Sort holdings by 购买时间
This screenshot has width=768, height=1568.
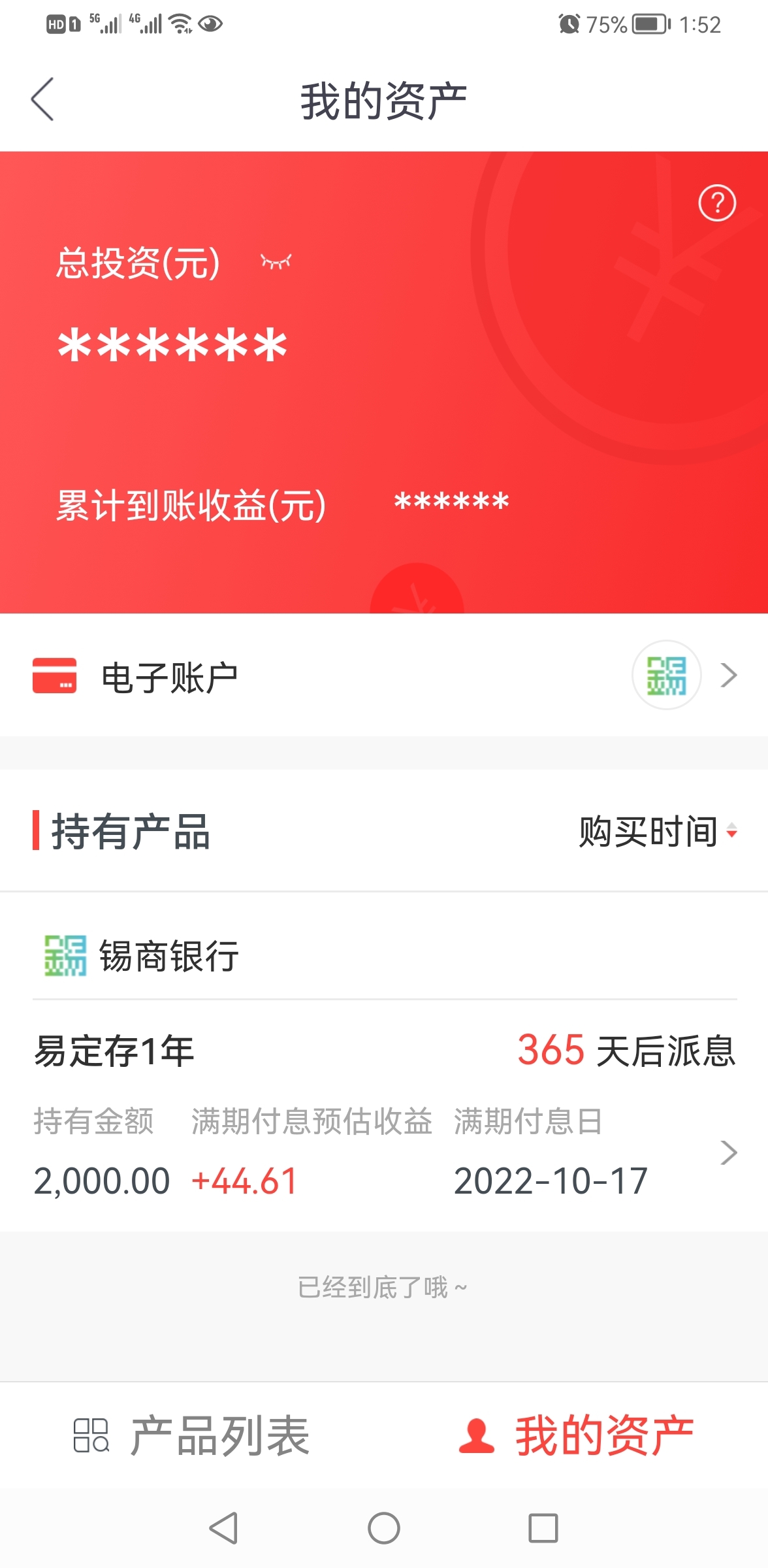click(658, 832)
